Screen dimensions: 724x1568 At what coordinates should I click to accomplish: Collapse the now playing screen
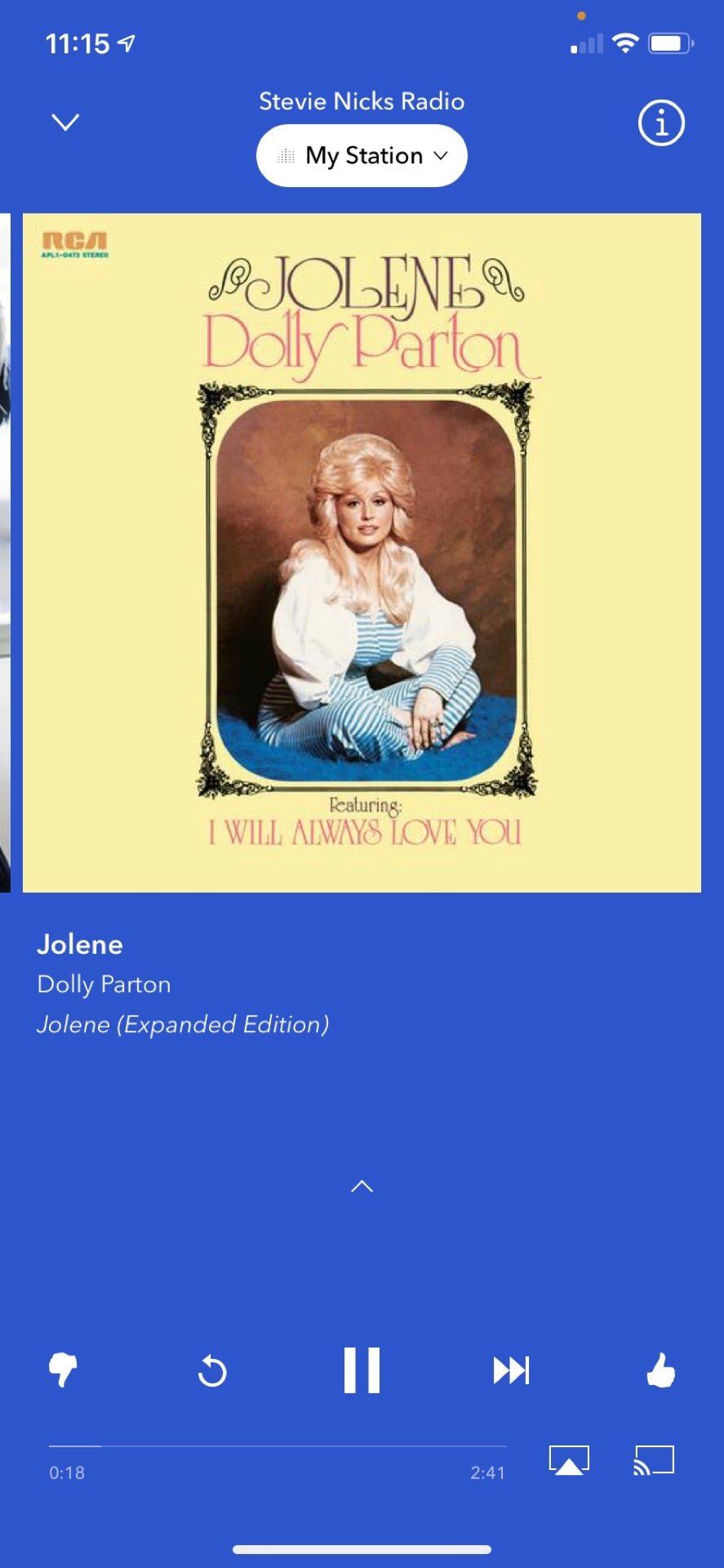[65, 122]
